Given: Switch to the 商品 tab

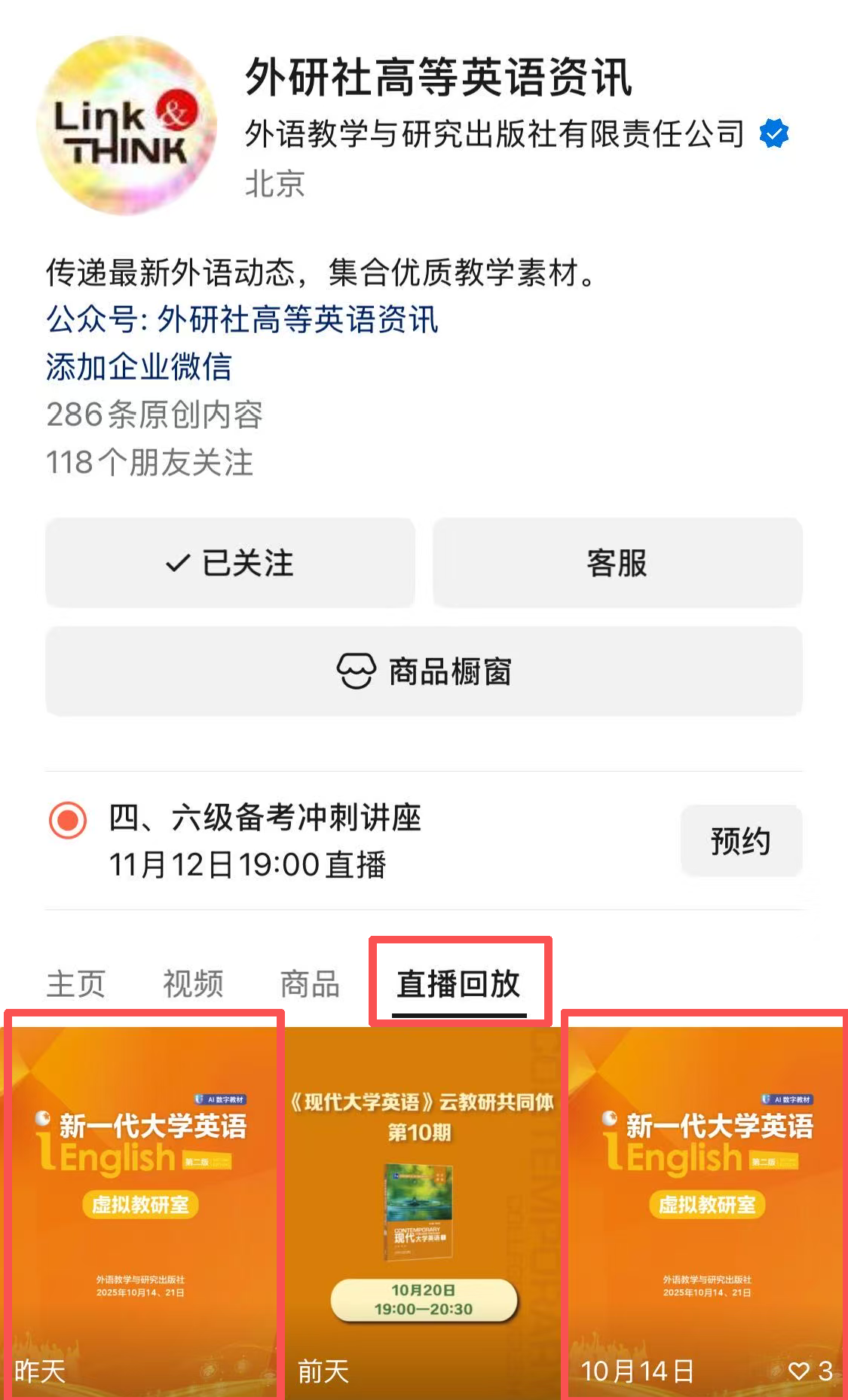Looking at the screenshot, I should tap(310, 984).
